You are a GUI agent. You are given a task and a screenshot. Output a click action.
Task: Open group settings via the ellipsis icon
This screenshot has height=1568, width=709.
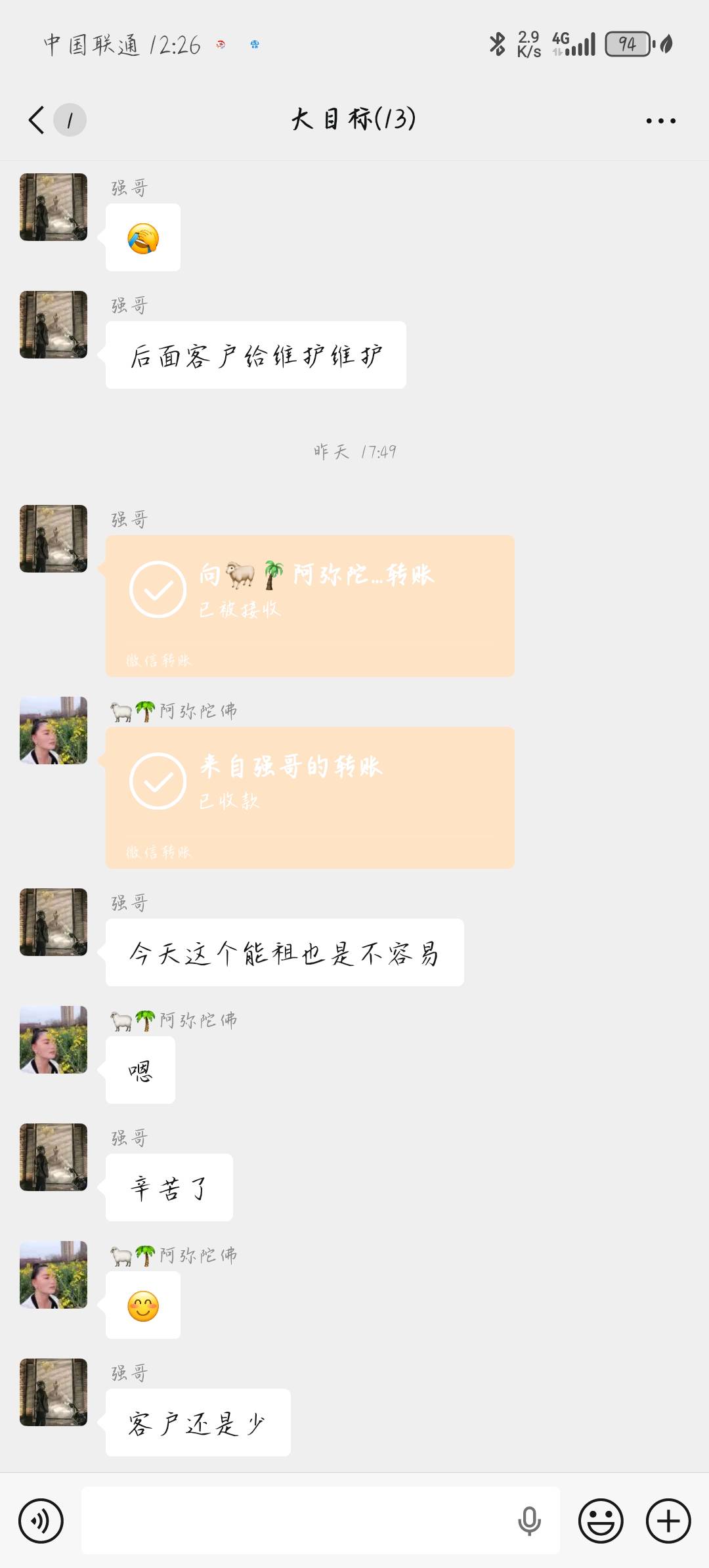(x=660, y=120)
